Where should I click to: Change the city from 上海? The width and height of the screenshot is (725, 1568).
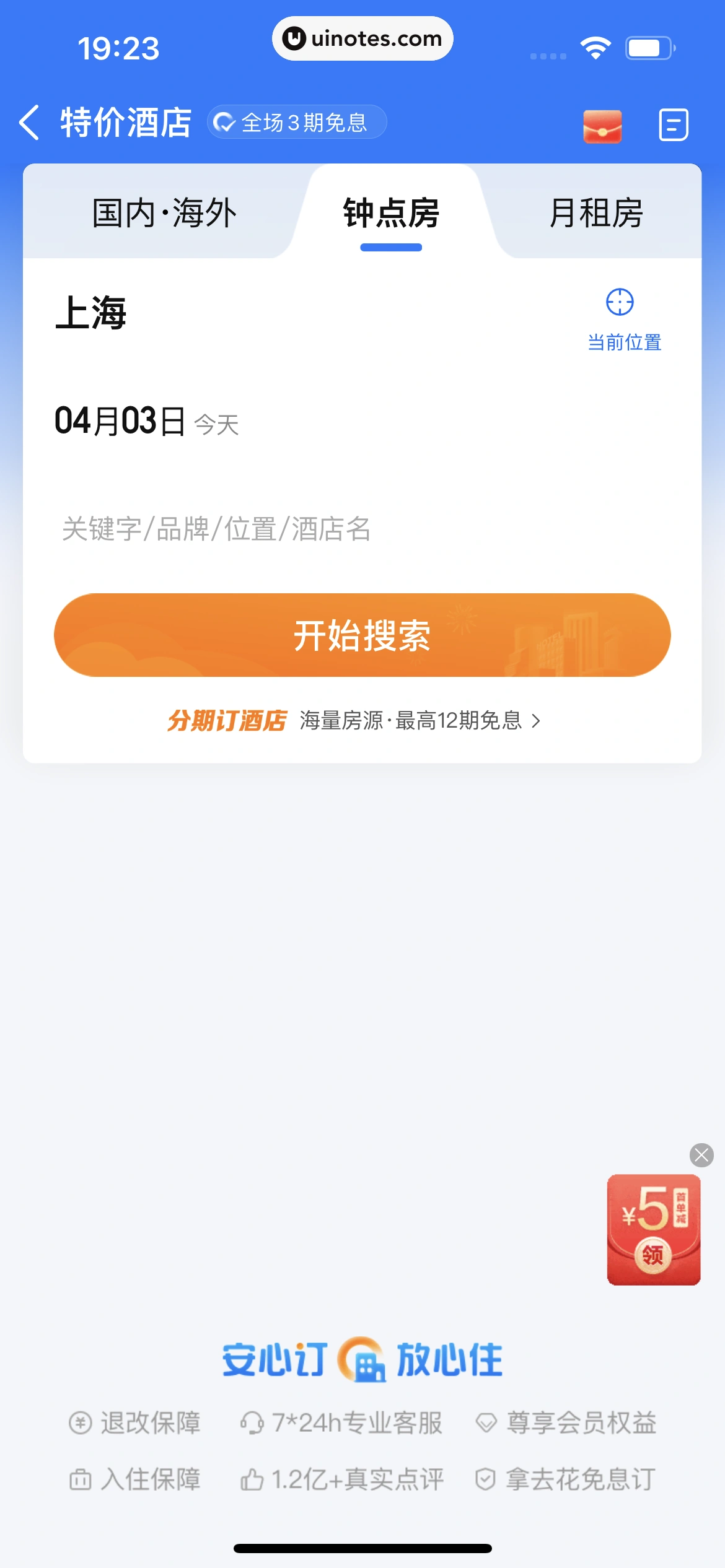[91, 313]
